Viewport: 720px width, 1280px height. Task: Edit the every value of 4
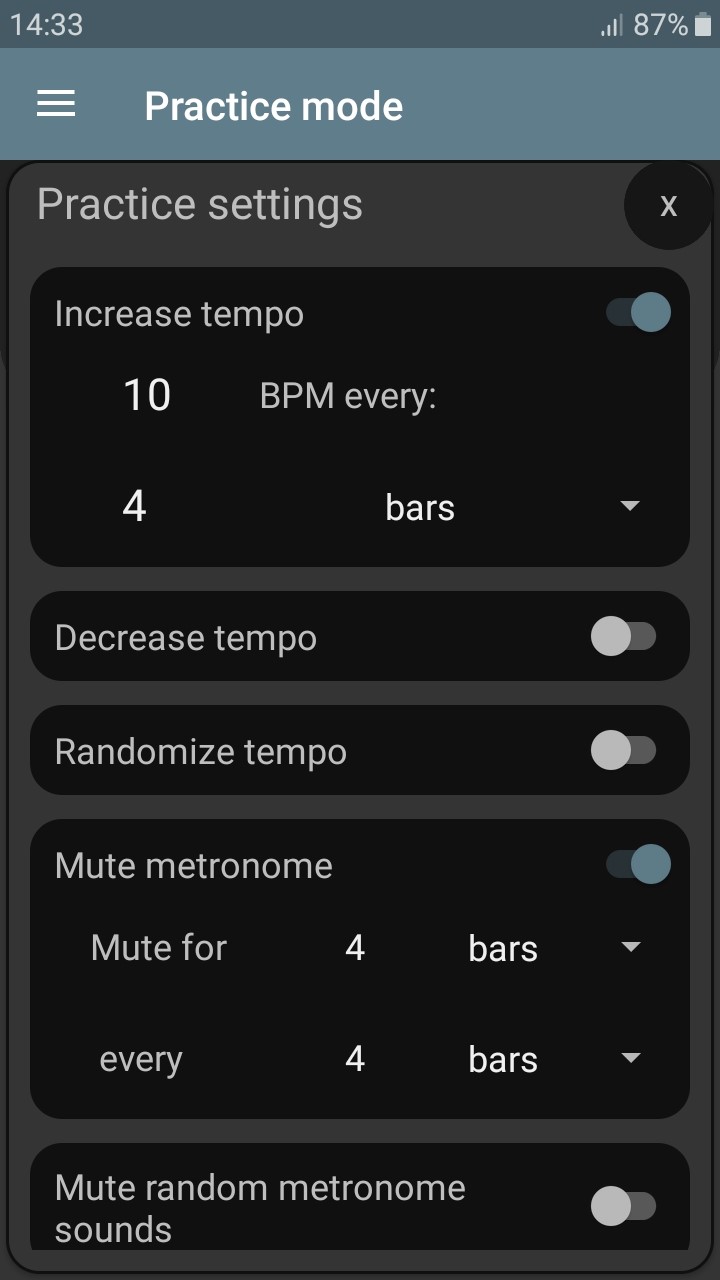pyautogui.click(x=355, y=1059)
